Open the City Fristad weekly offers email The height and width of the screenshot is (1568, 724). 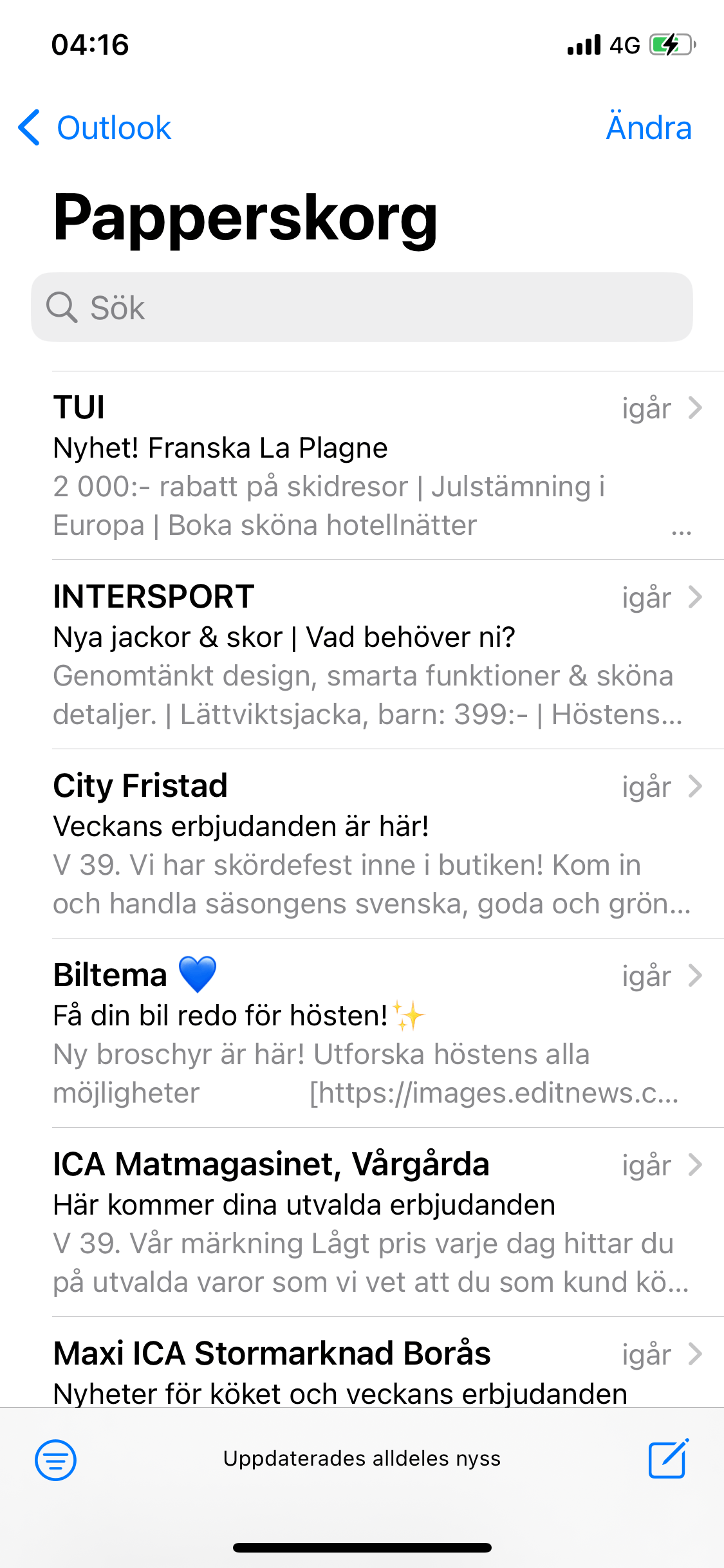(360, 845)
